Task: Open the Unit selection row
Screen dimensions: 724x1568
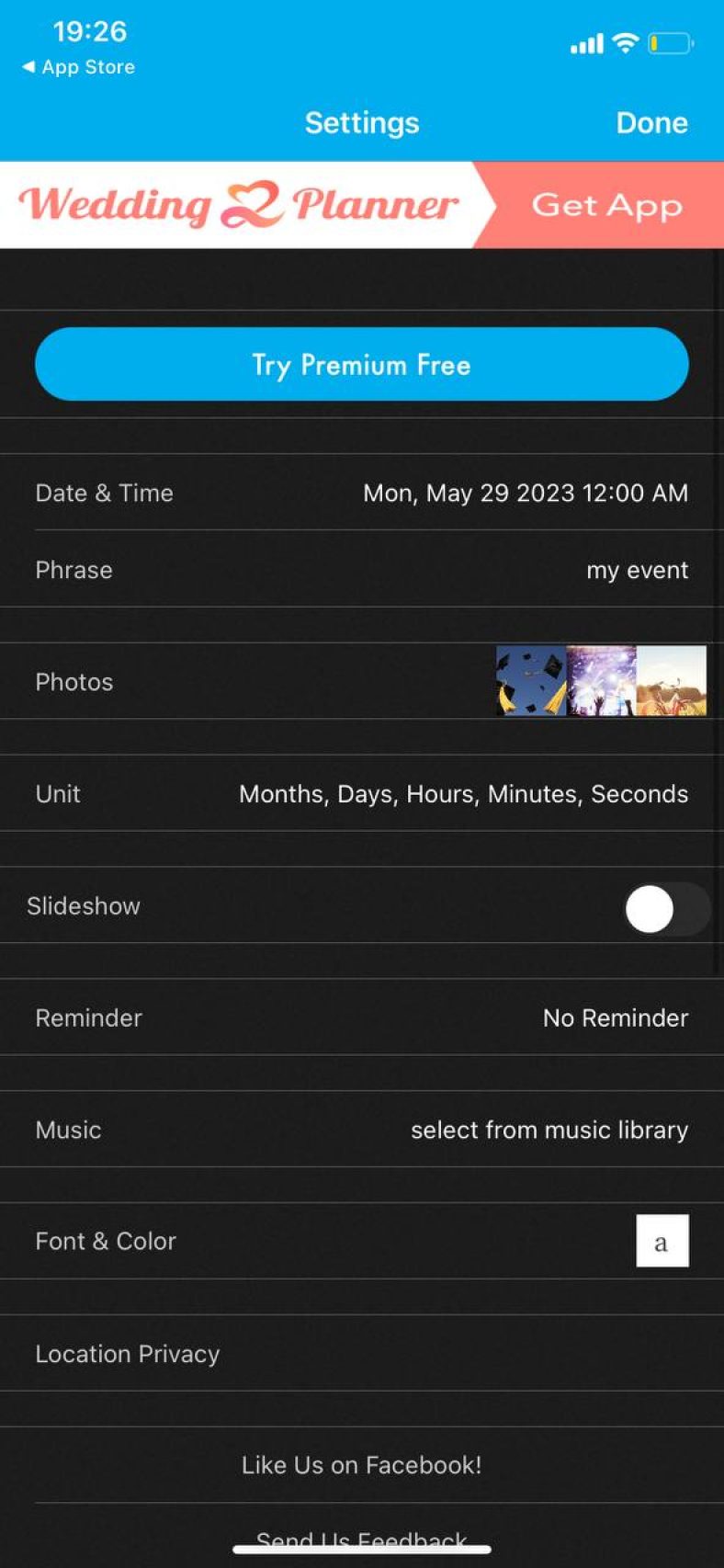Action: (362, 793)
